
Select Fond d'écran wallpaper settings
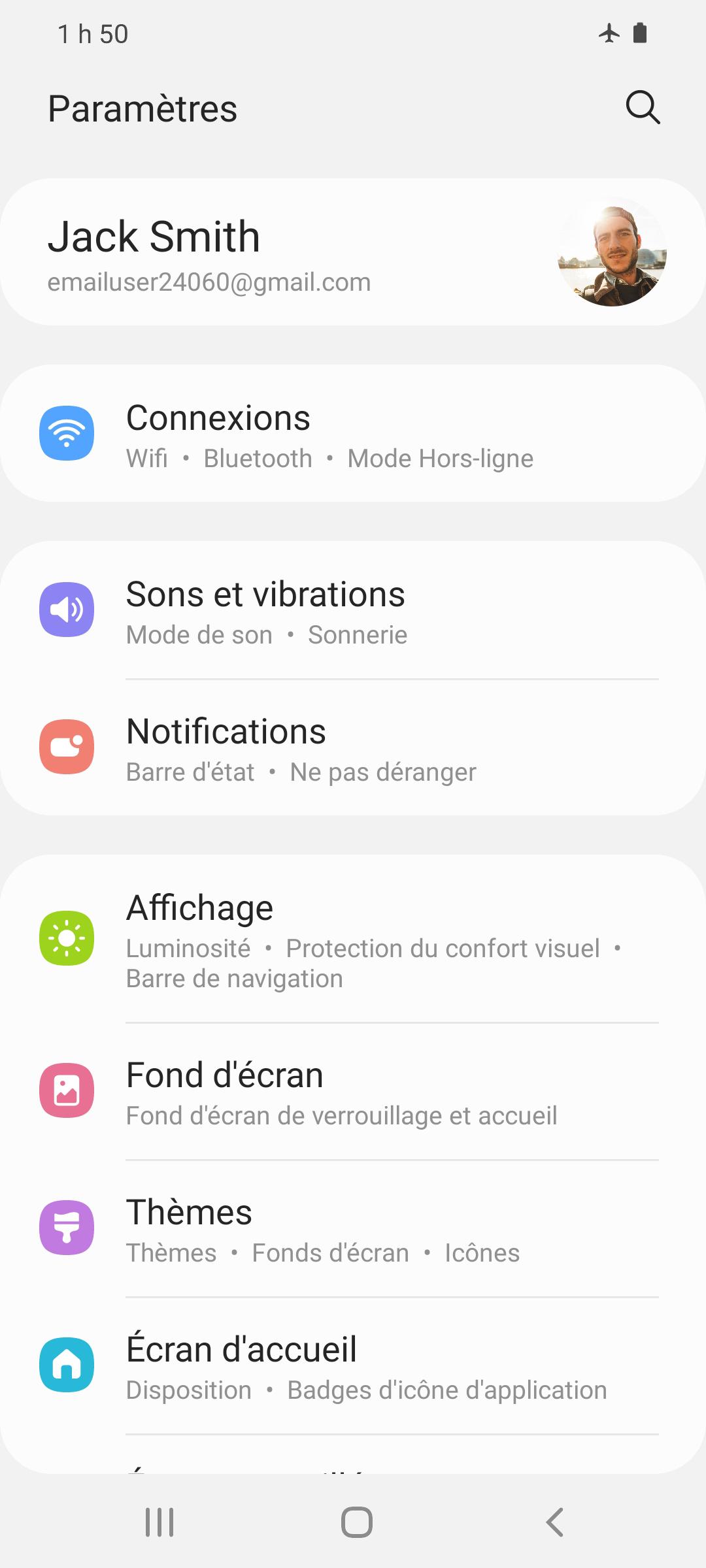tap(353, 1091)
